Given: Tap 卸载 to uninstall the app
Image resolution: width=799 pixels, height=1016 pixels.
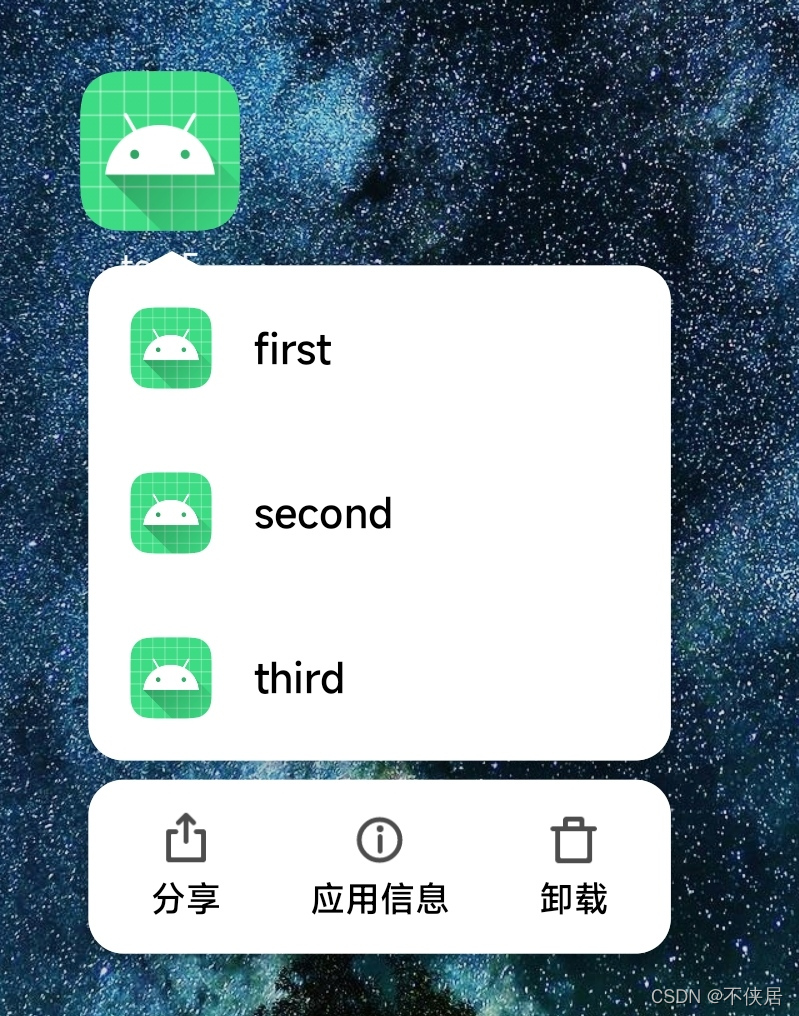Looking at the screenshot, I should coord(573,866).
